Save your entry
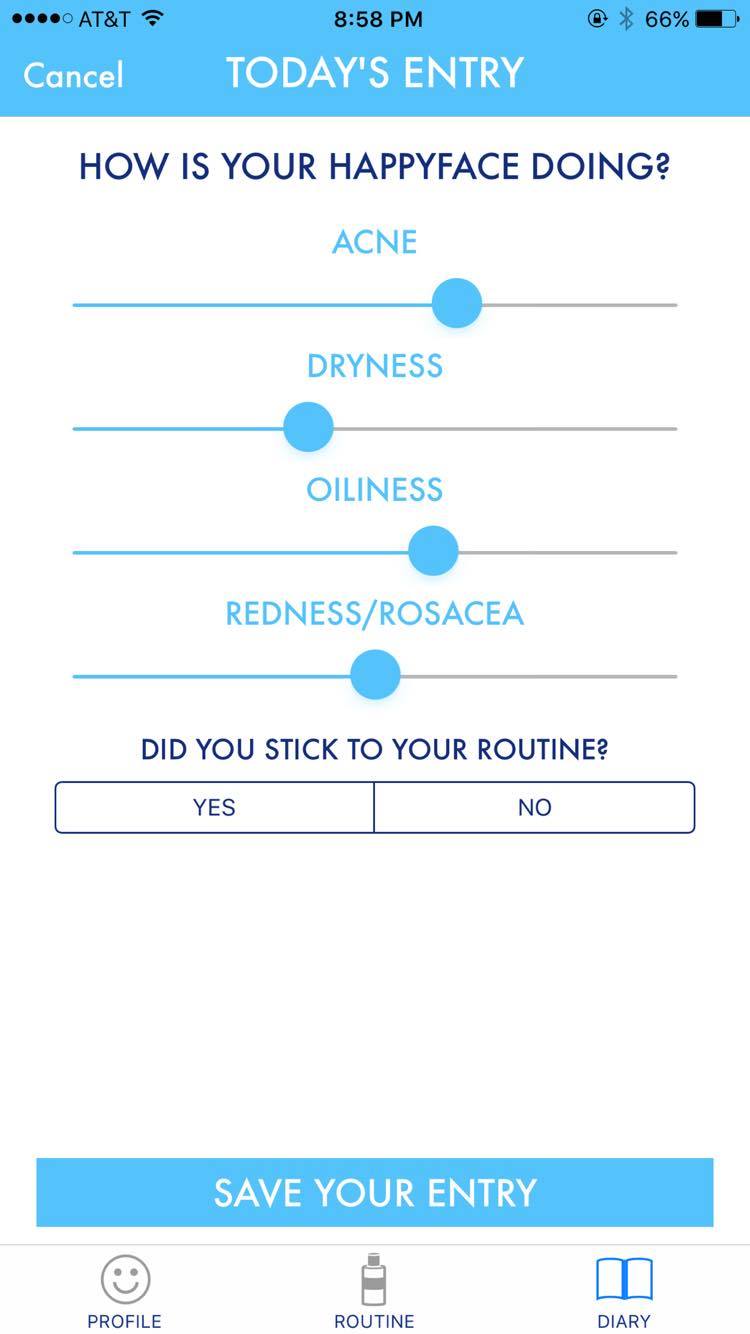Image resolution: width=750 pixels, height=1334 pixels. 375,1192
